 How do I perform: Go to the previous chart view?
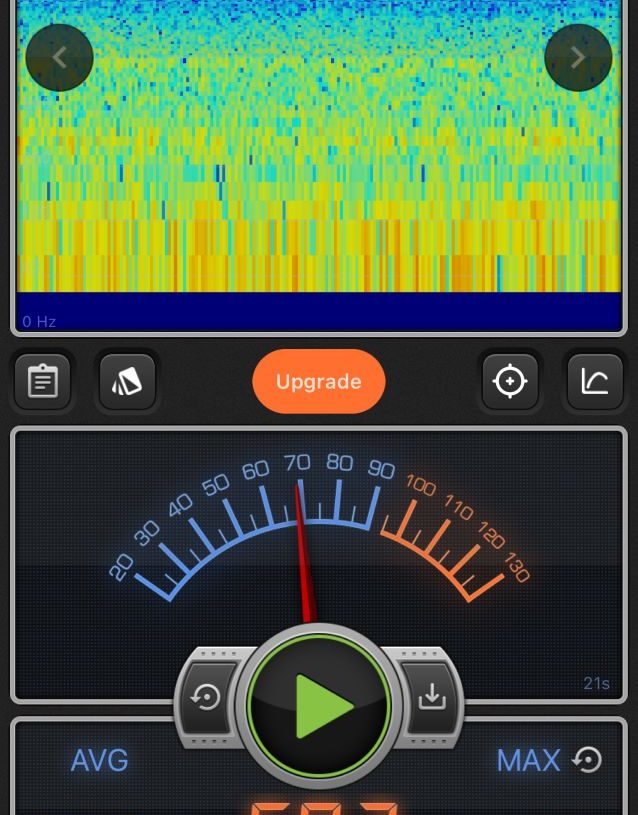[x=59, y=58]
